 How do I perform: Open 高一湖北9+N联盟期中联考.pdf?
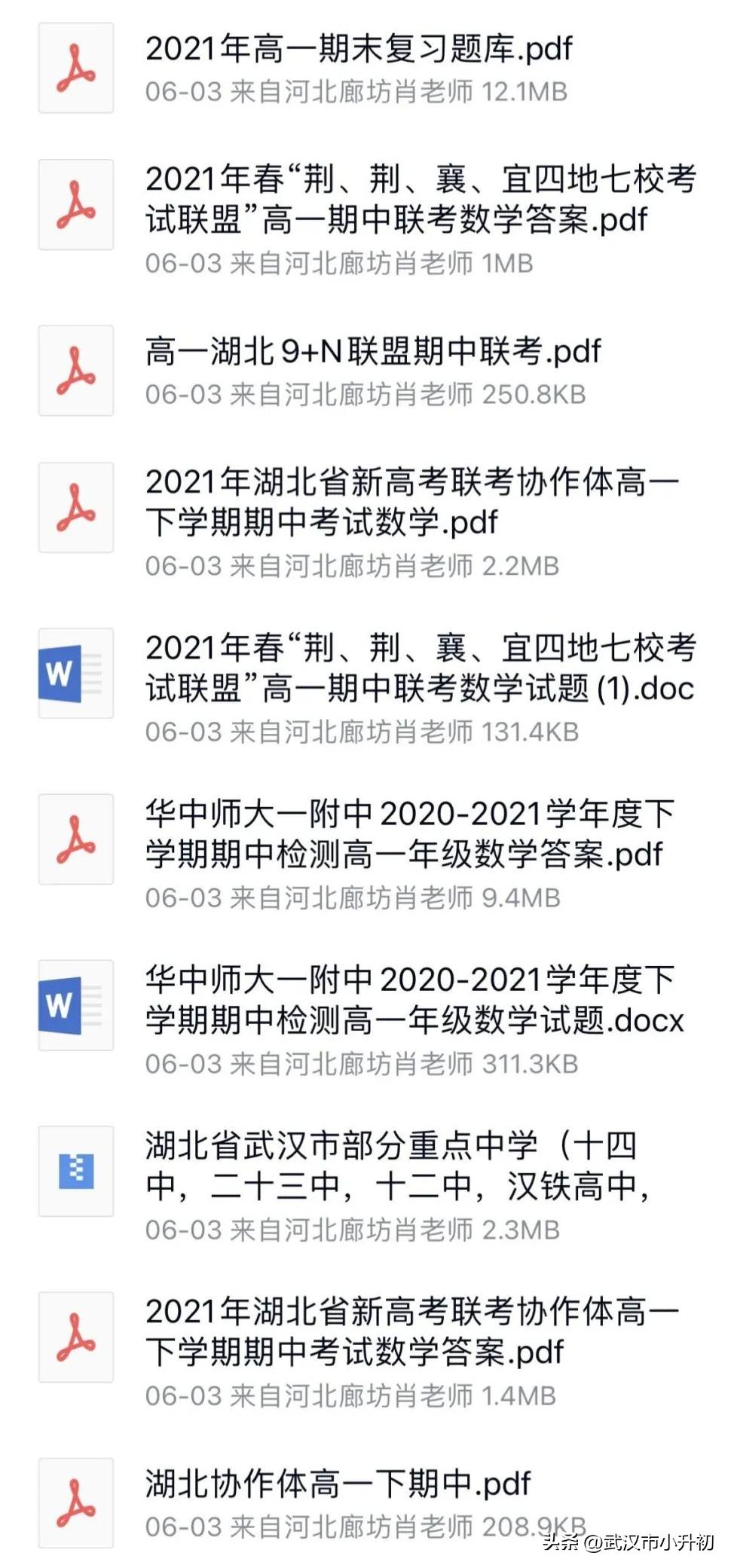[373, 351]
